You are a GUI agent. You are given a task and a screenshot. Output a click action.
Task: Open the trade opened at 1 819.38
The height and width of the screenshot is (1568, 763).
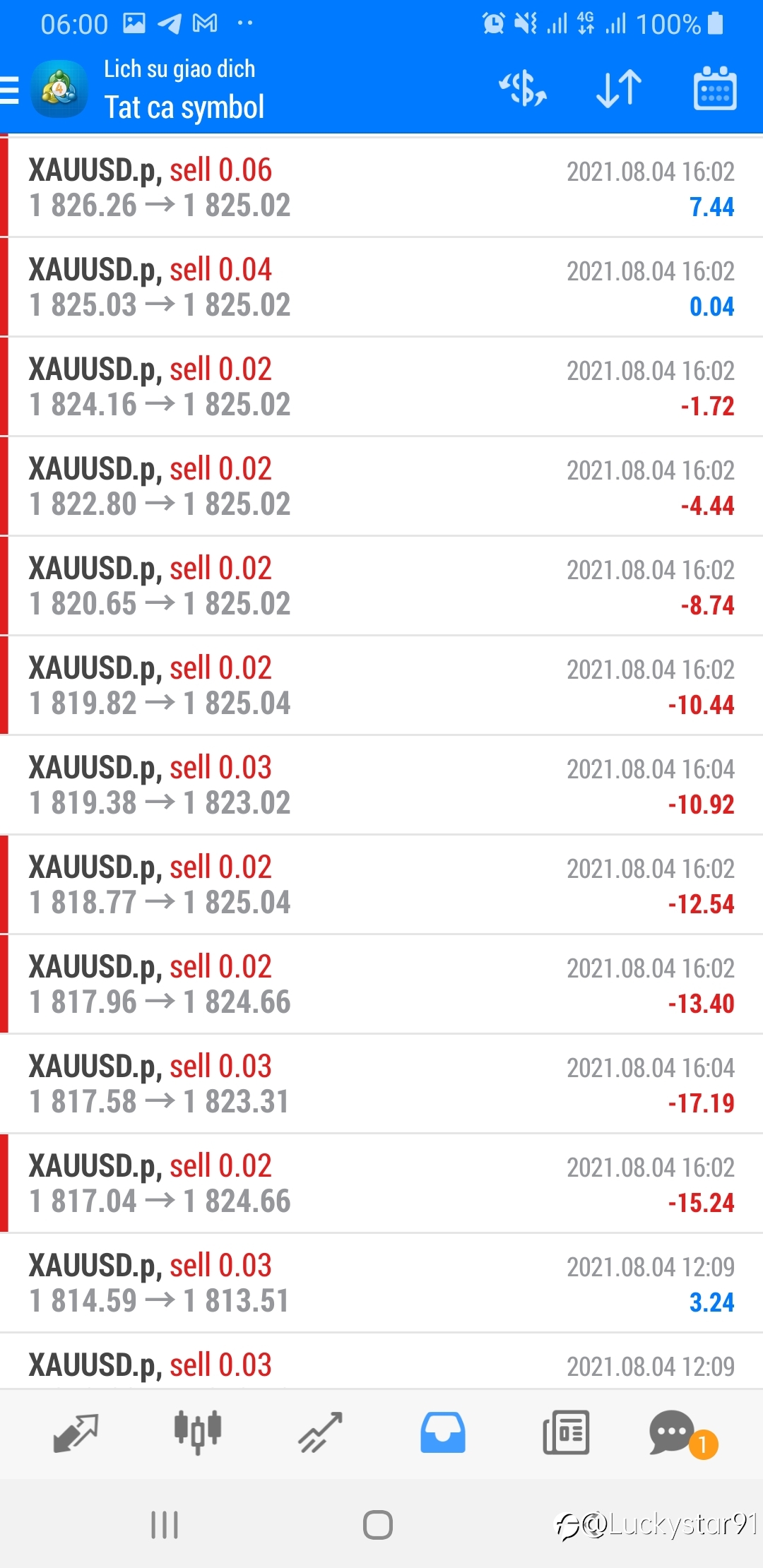tap(381, 785)
